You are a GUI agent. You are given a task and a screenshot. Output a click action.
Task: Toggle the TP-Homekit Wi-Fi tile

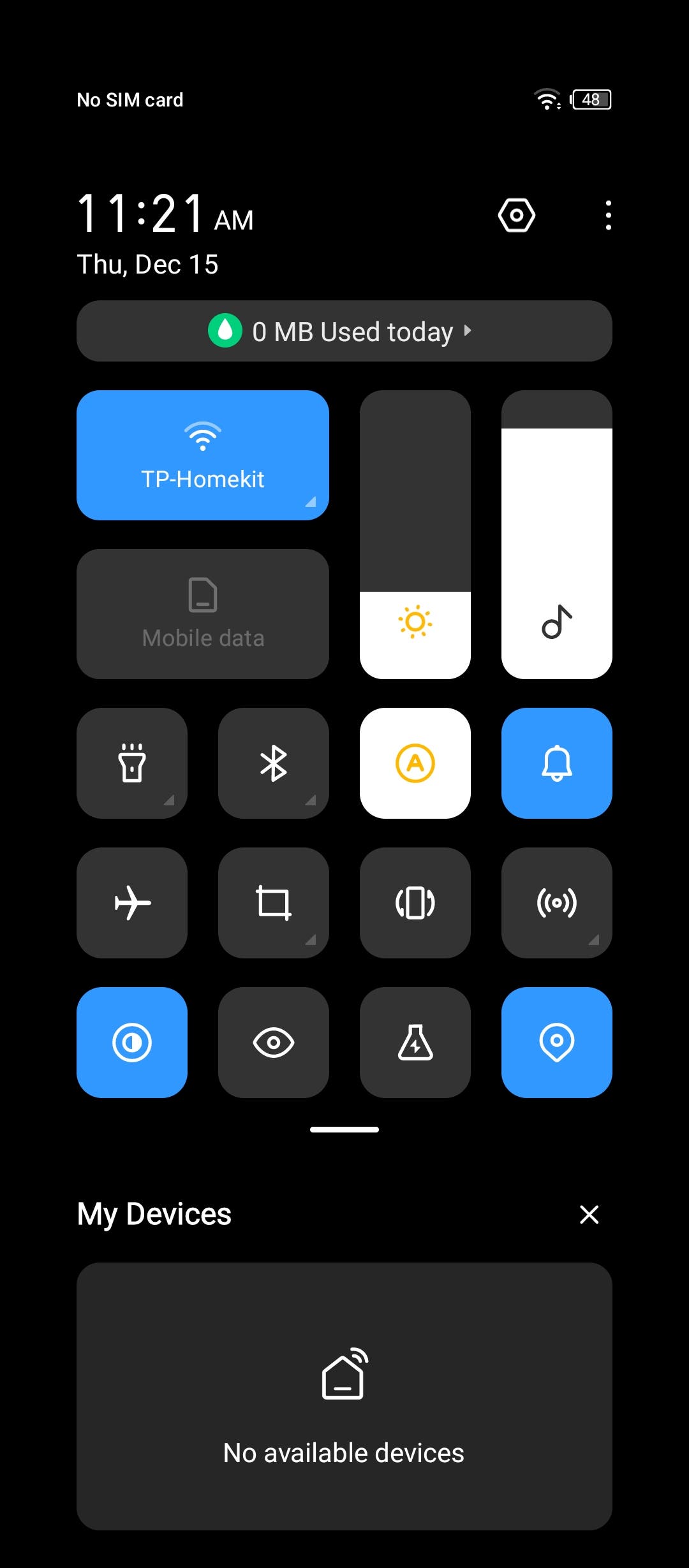pos(203,455)
